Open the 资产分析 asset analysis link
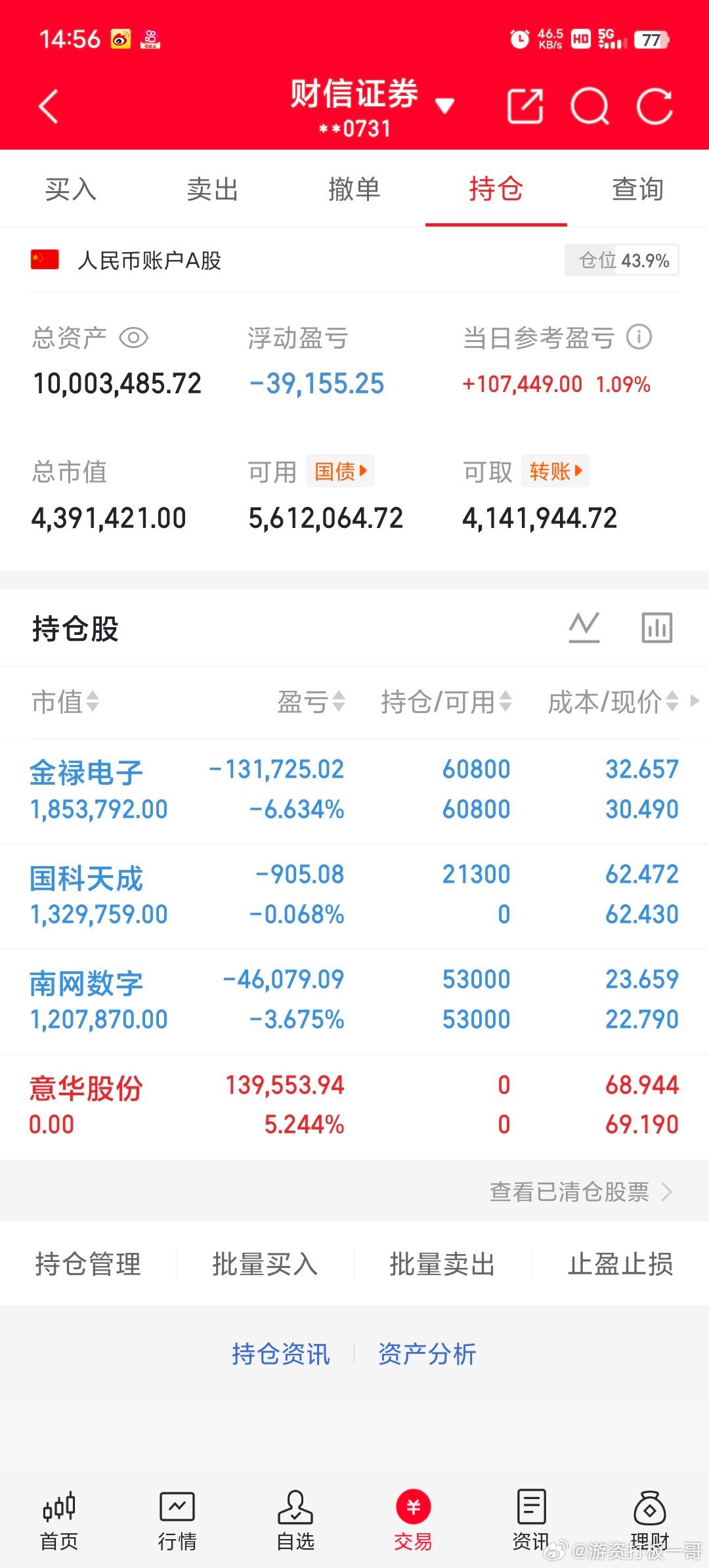709x1568 pixels. (426, 1354)
